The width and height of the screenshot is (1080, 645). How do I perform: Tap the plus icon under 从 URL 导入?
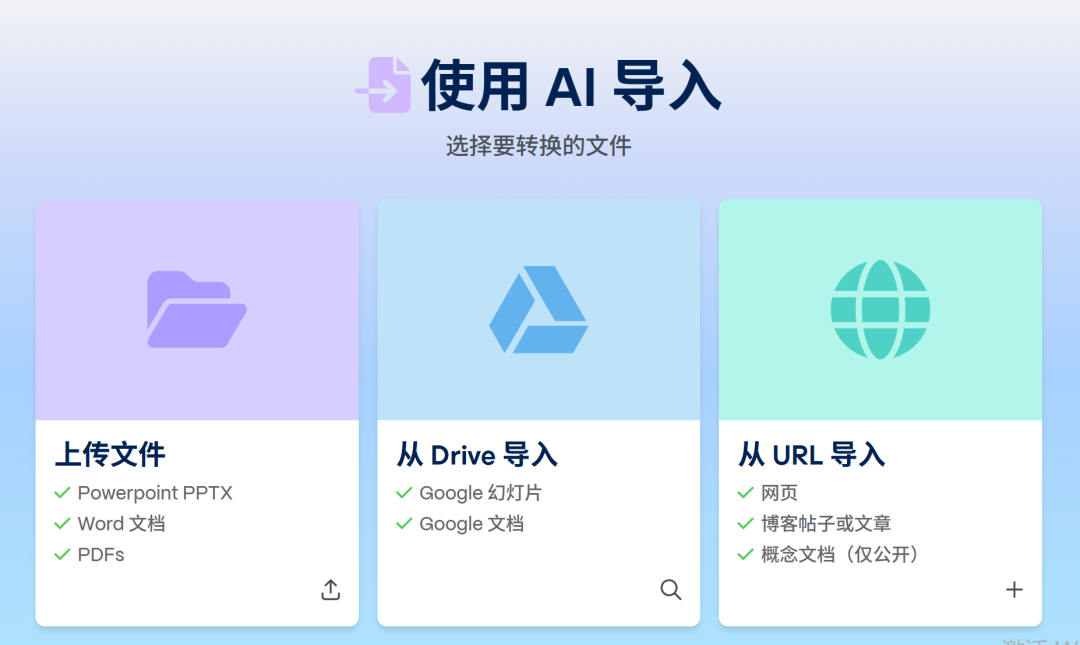click(x=1014, y=590)
